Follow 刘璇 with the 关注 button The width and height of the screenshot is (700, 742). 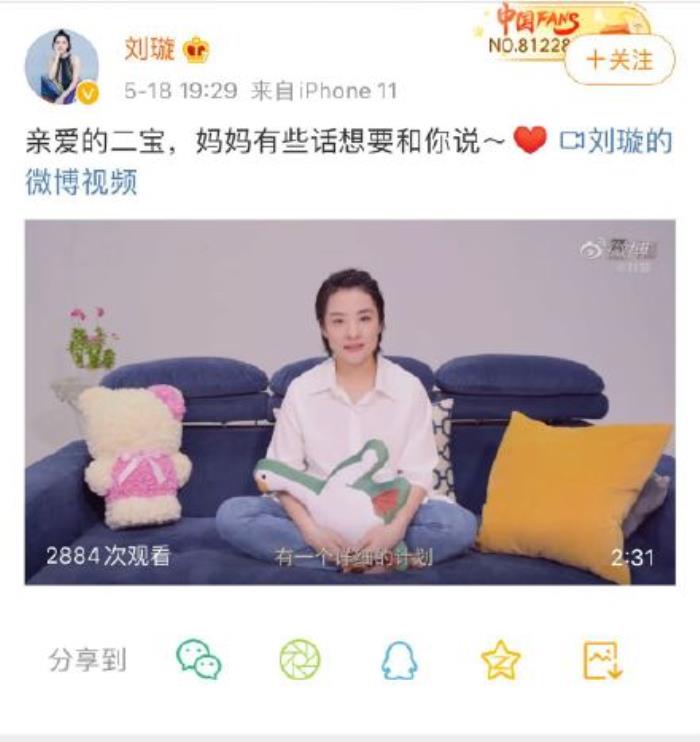(620, 61)
